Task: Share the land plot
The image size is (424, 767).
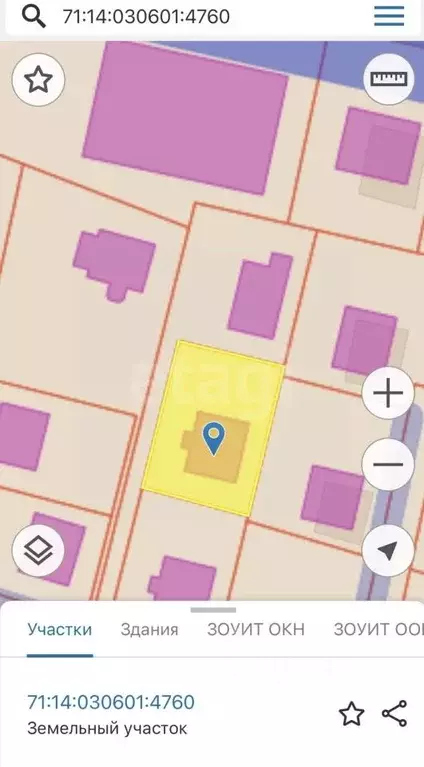Action: (394, 714)
